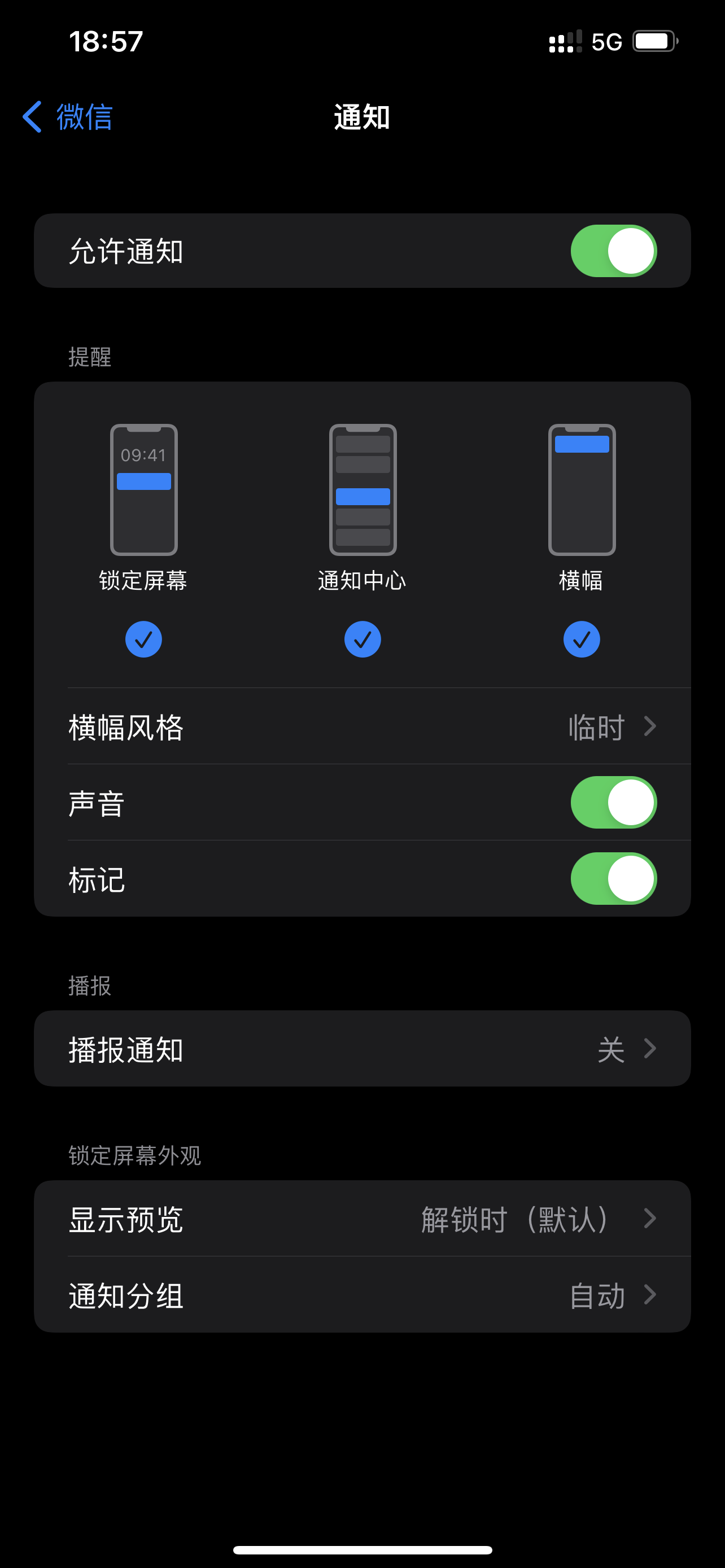Screen dimensions: 725x1568
Task: Turn off 允许通知 switch
Action: point(613,251)
